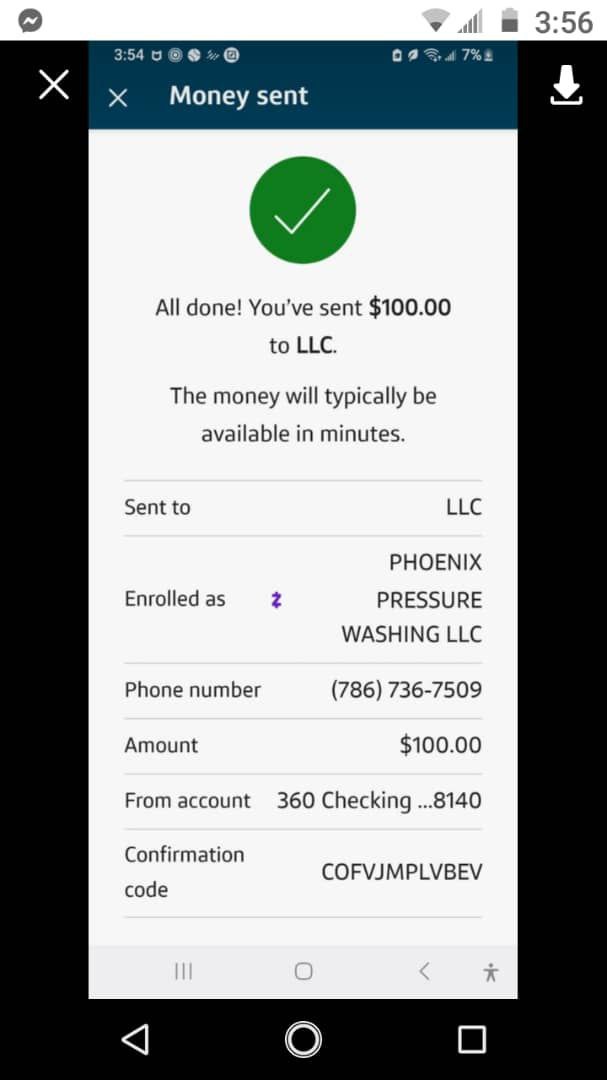
Task: Go back using the system back button
Action: click(135, 1039)
